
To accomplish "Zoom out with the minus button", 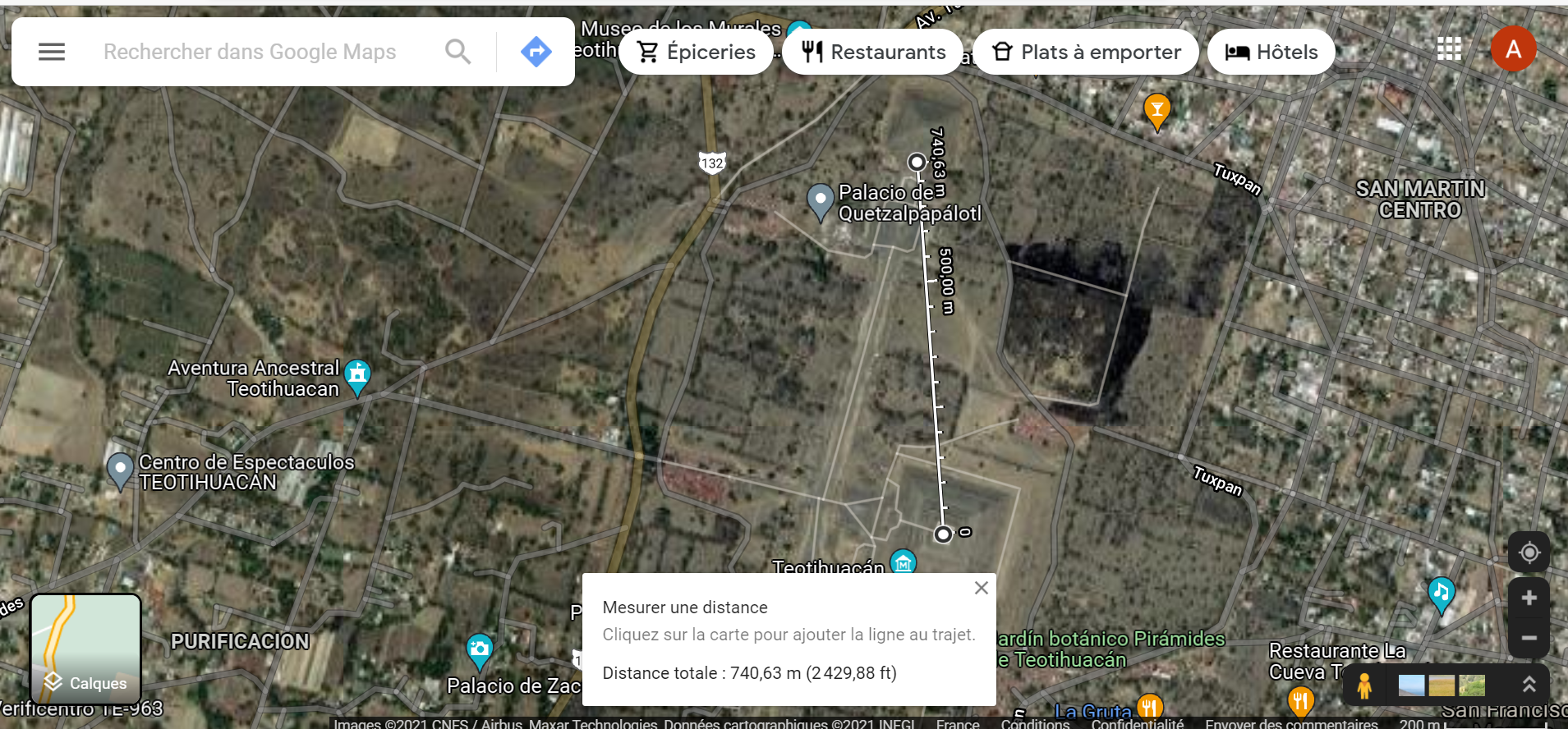I will 1529,637.
